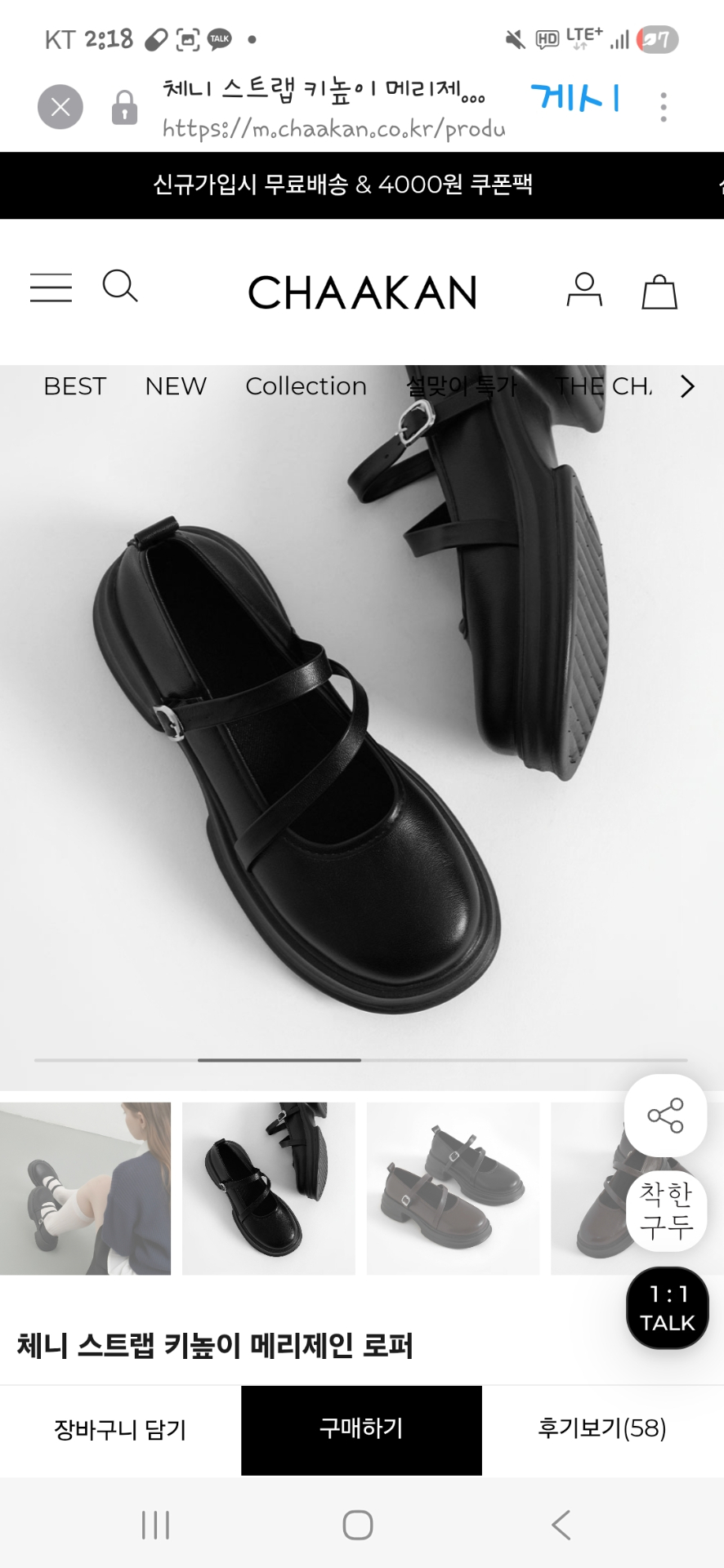Go back with the system back button

561,1525
